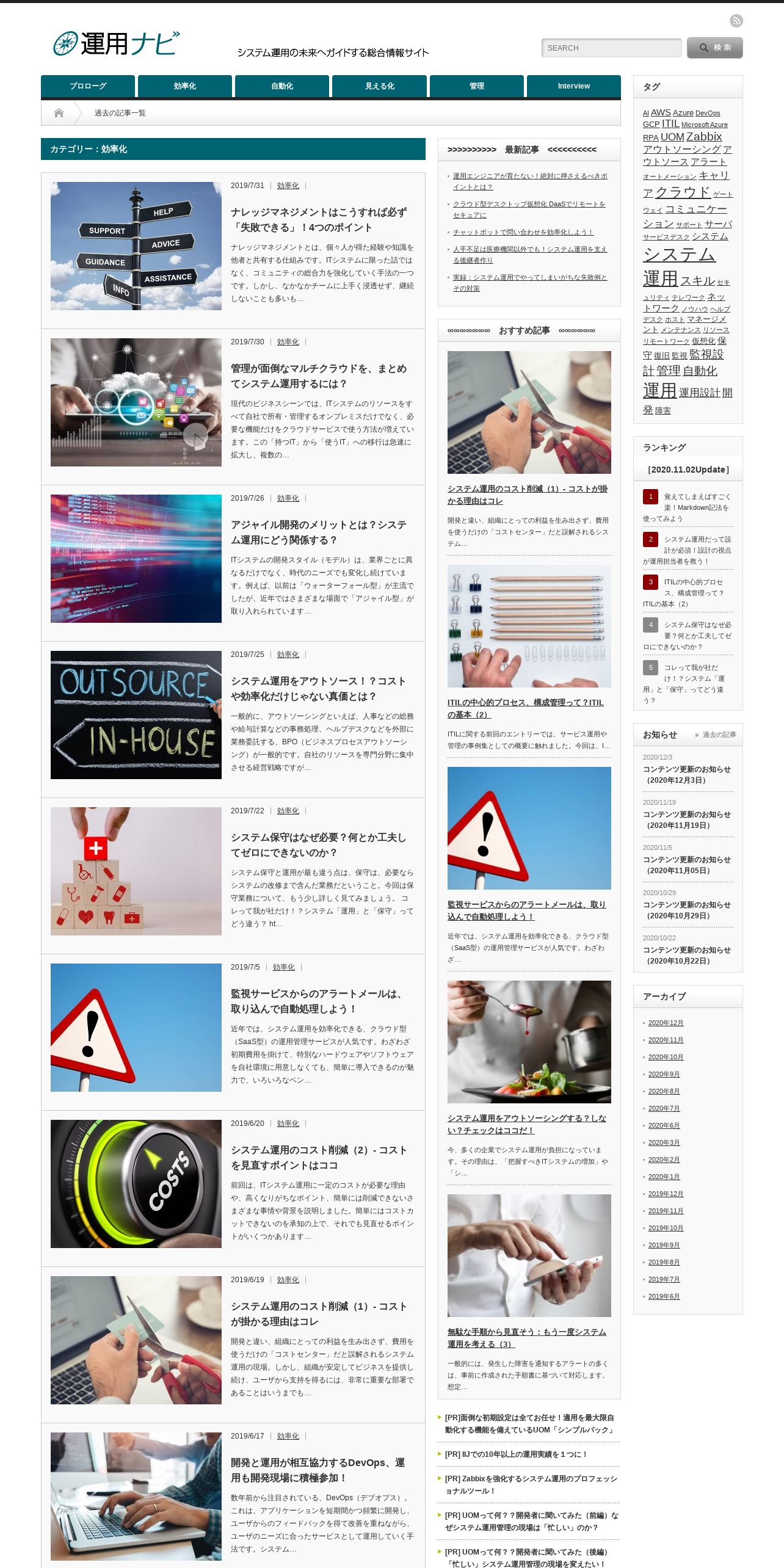Open the Zabbix tag
The height and width of the screenshot is (1568, 784).
click(x=704, y=137)
